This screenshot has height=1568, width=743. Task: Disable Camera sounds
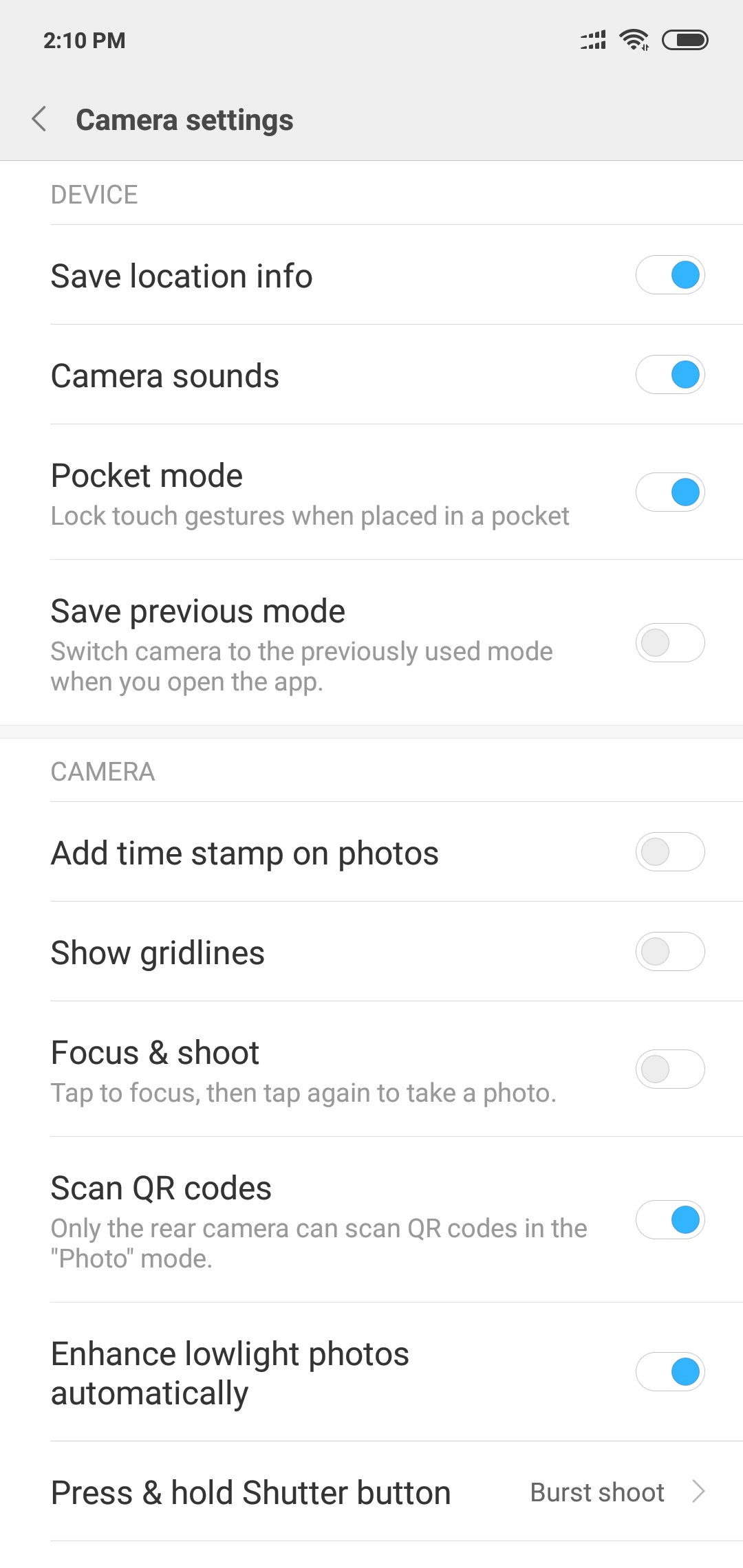pos(670,375)
